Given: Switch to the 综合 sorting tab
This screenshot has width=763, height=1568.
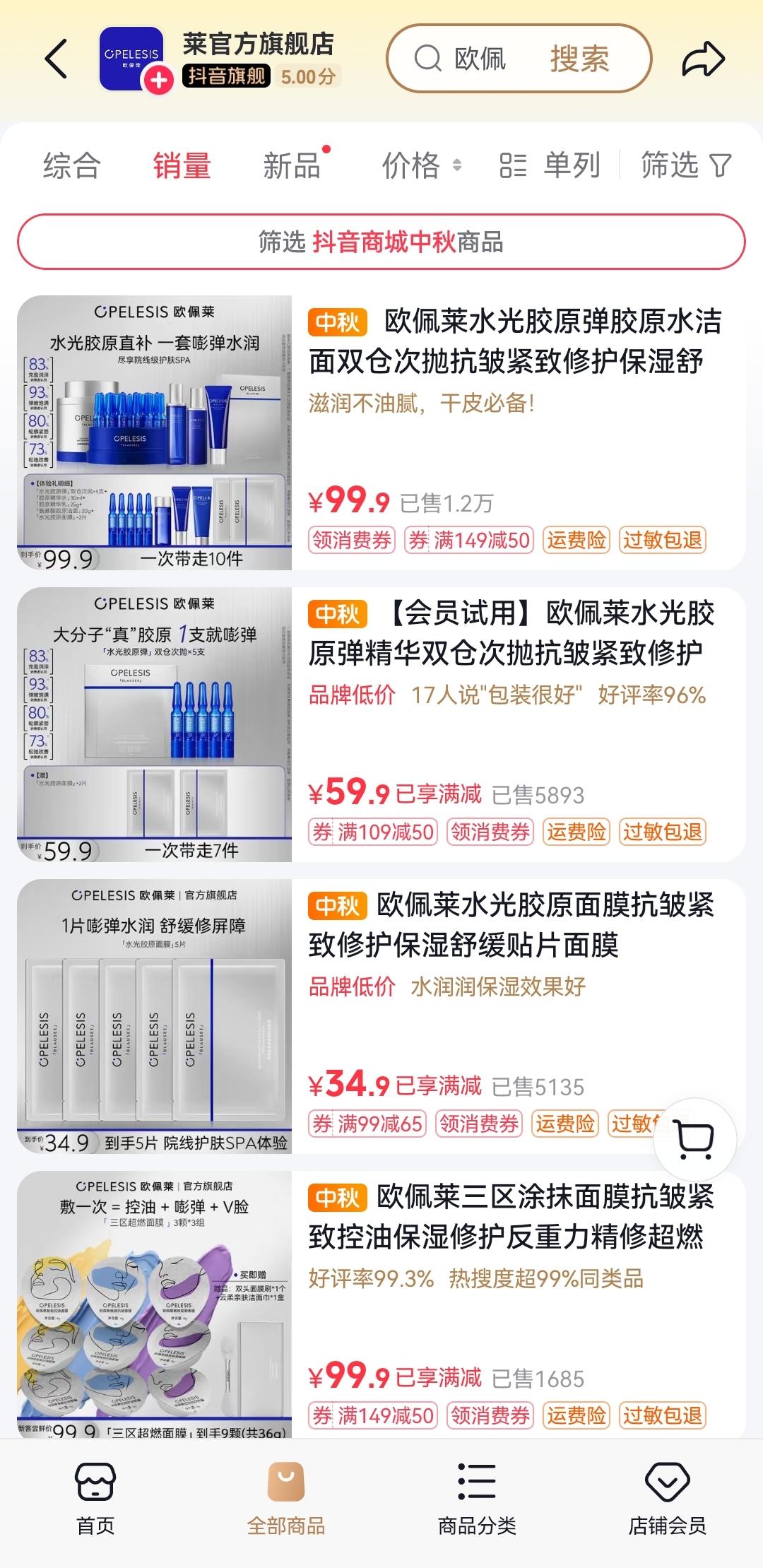Looking at the screenshot, I should coord(71,166).
